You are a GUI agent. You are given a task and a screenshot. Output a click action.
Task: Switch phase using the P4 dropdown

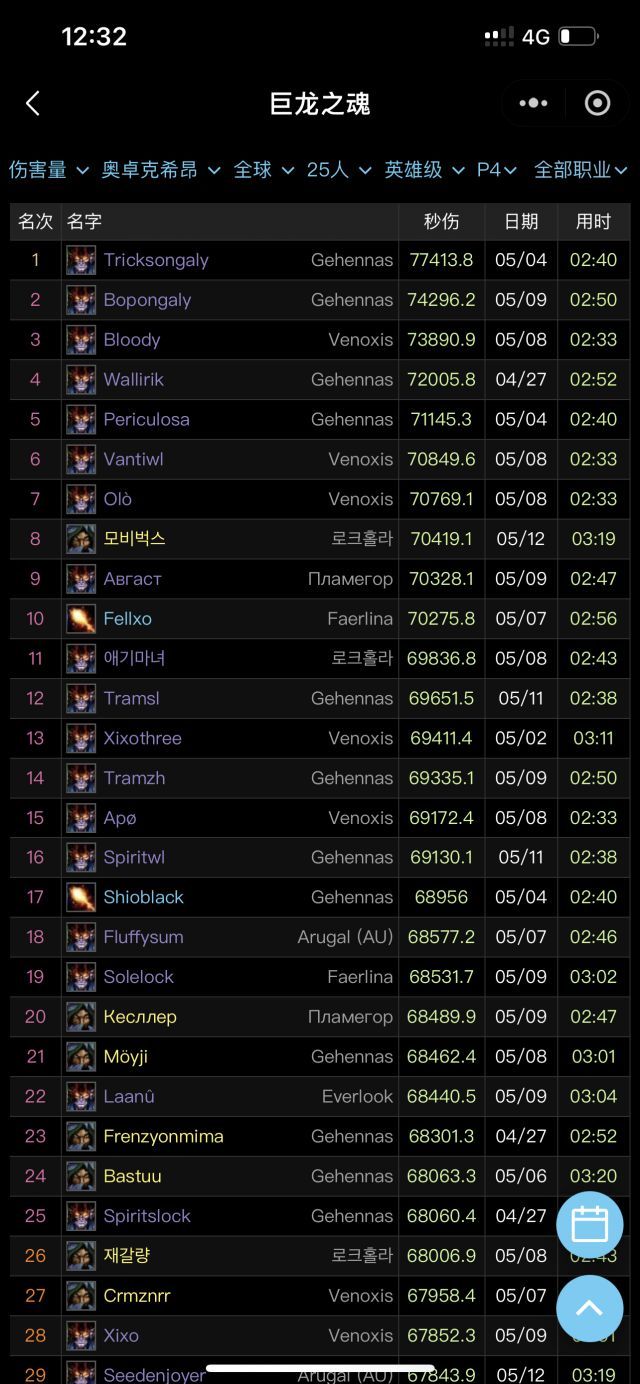pos(496,170)
